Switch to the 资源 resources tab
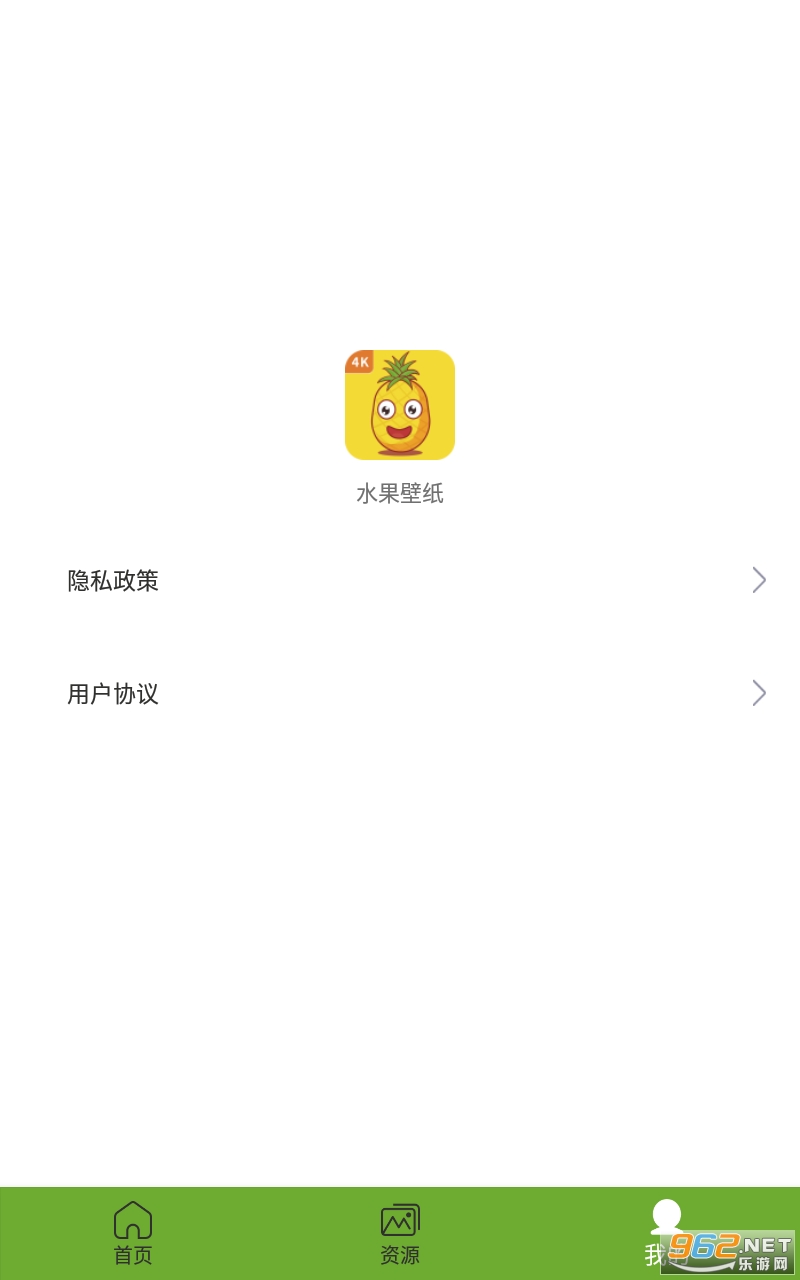The image size is (800, 1280). 400,1234
